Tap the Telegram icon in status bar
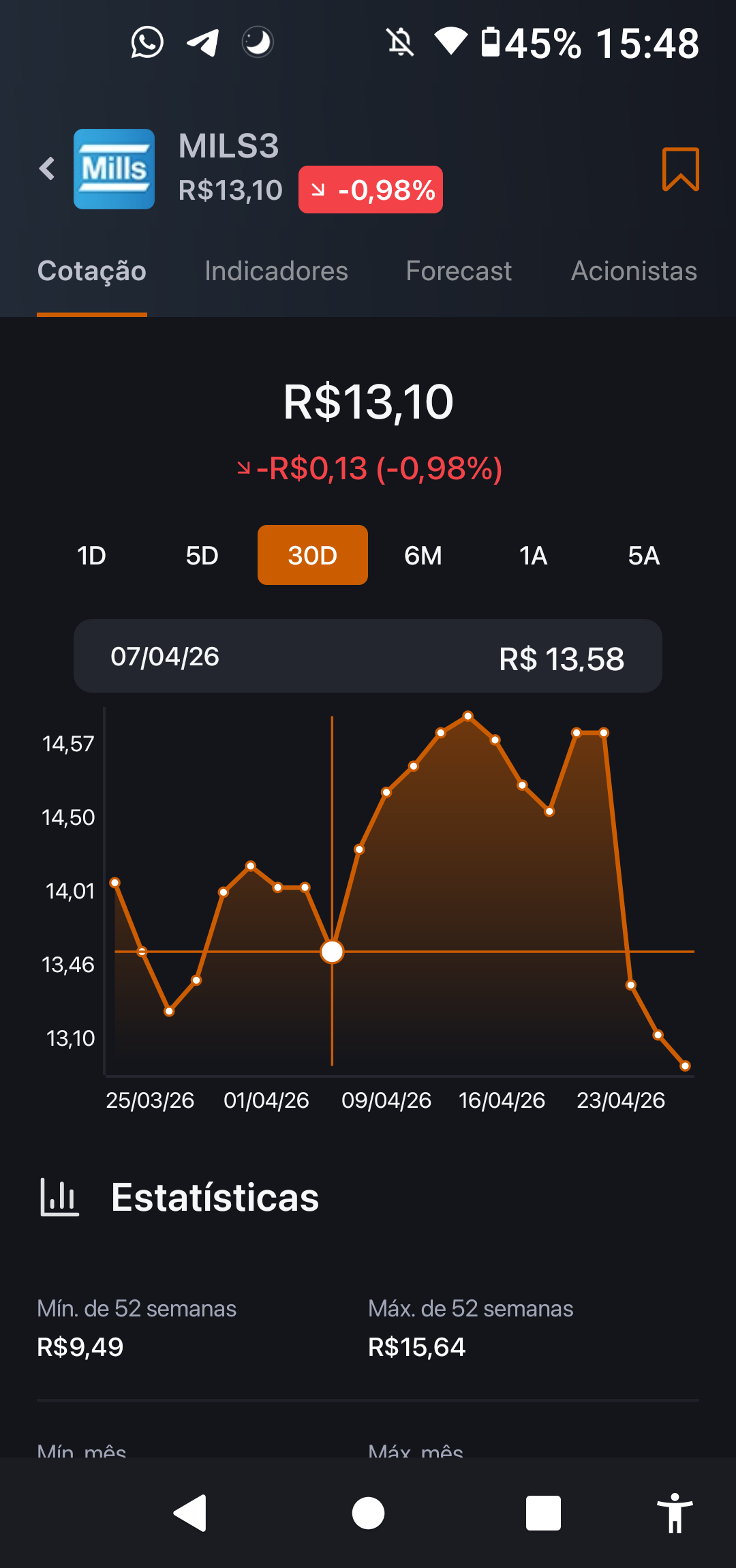Screen dimensions: 736x1568 [x=202, y=42]
